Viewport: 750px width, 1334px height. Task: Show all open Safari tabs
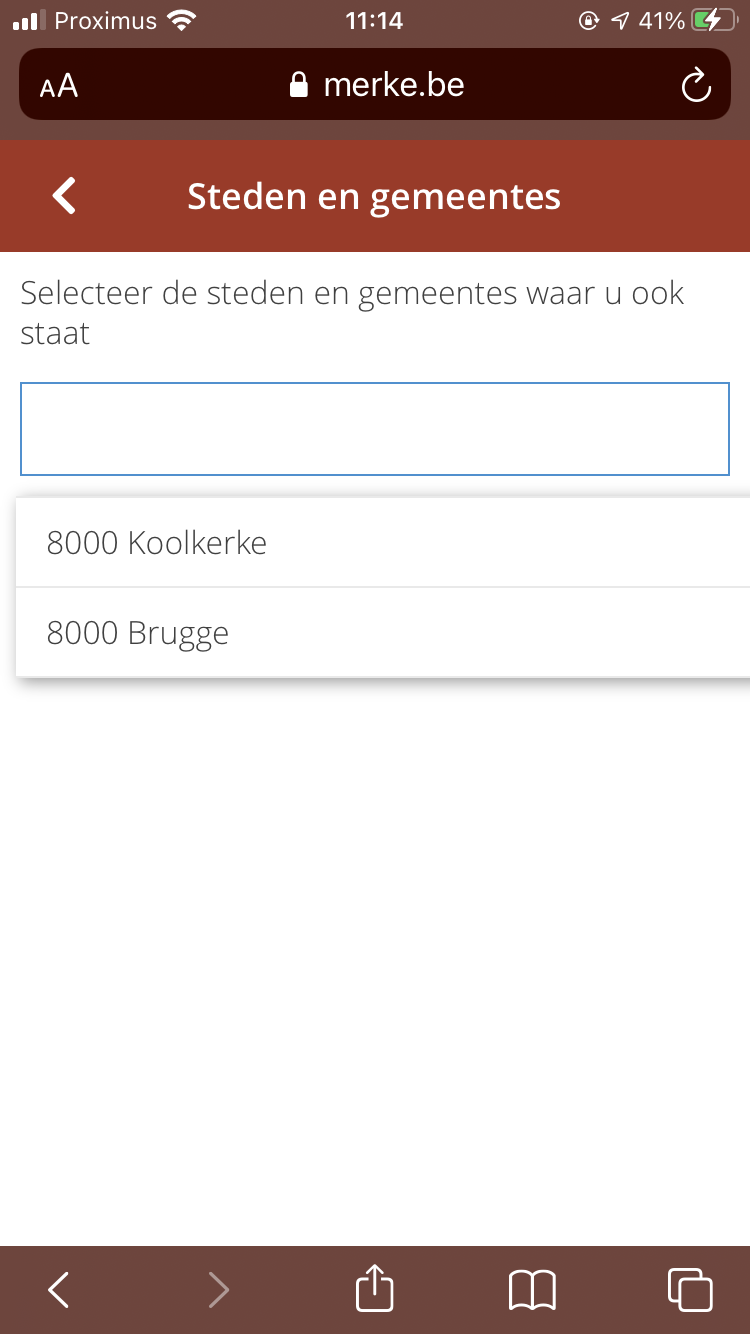(x=690, y=1290)
